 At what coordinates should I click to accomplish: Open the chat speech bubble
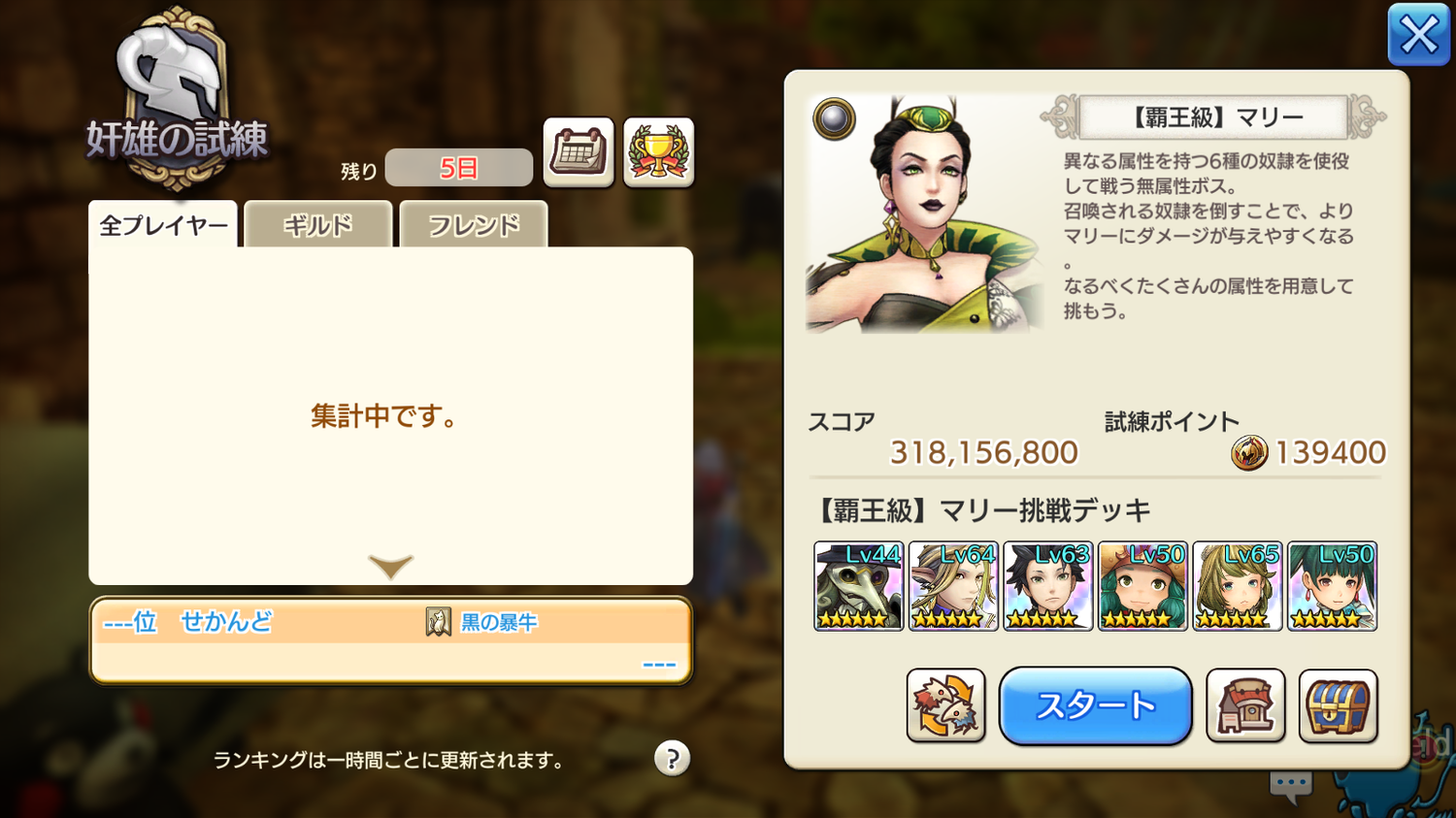pyautogui.click(x=1291, y=784)
